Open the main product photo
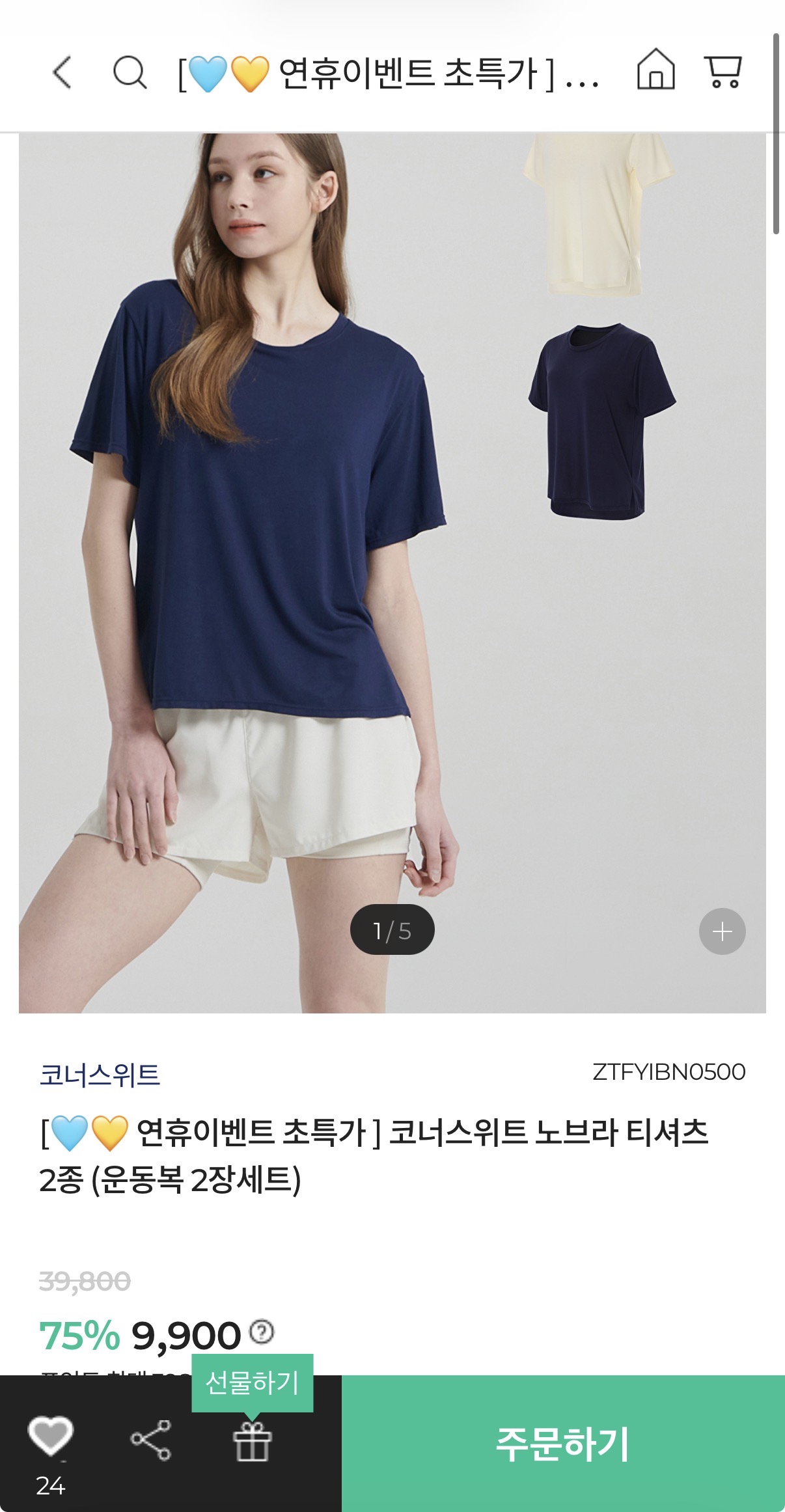 [x=392, y=573]
